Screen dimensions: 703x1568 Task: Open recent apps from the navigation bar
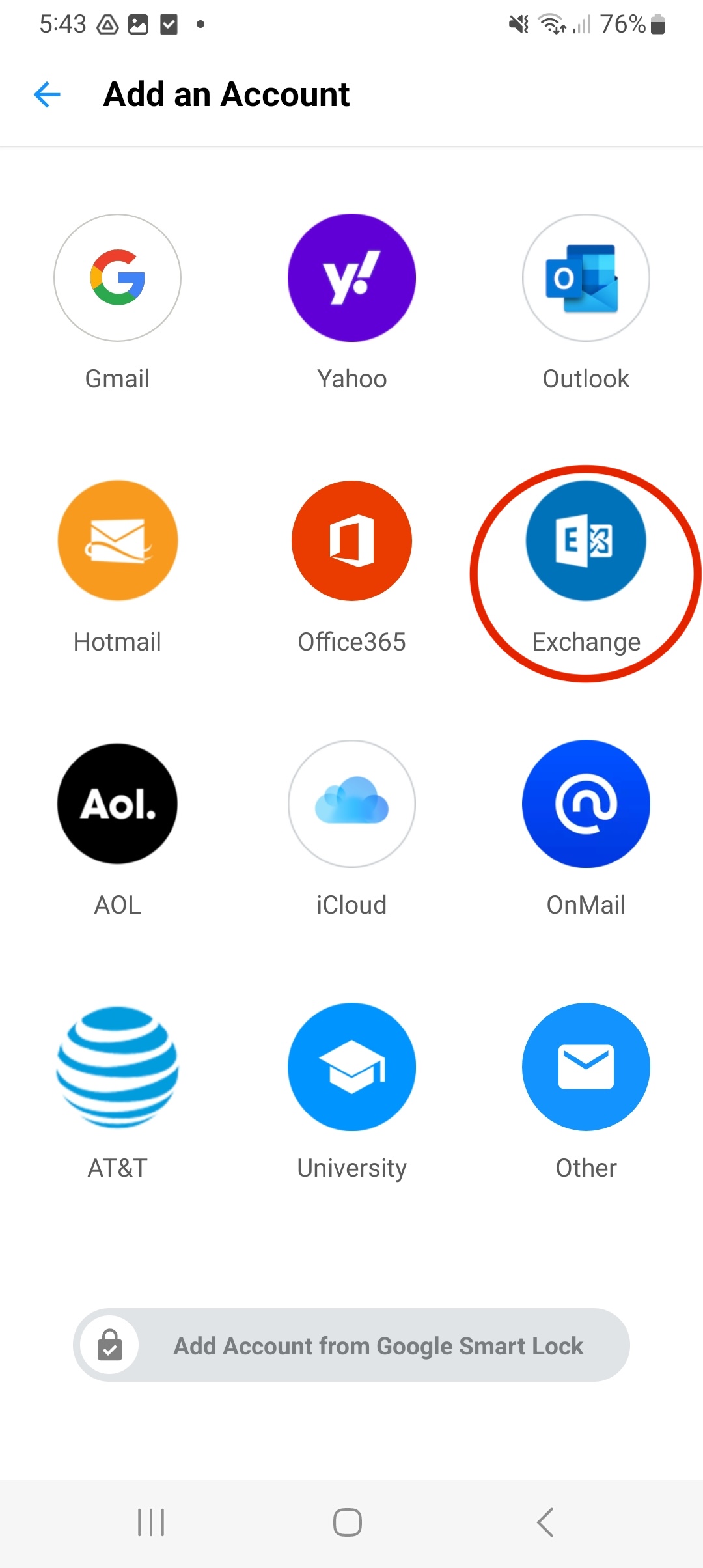151,1522
